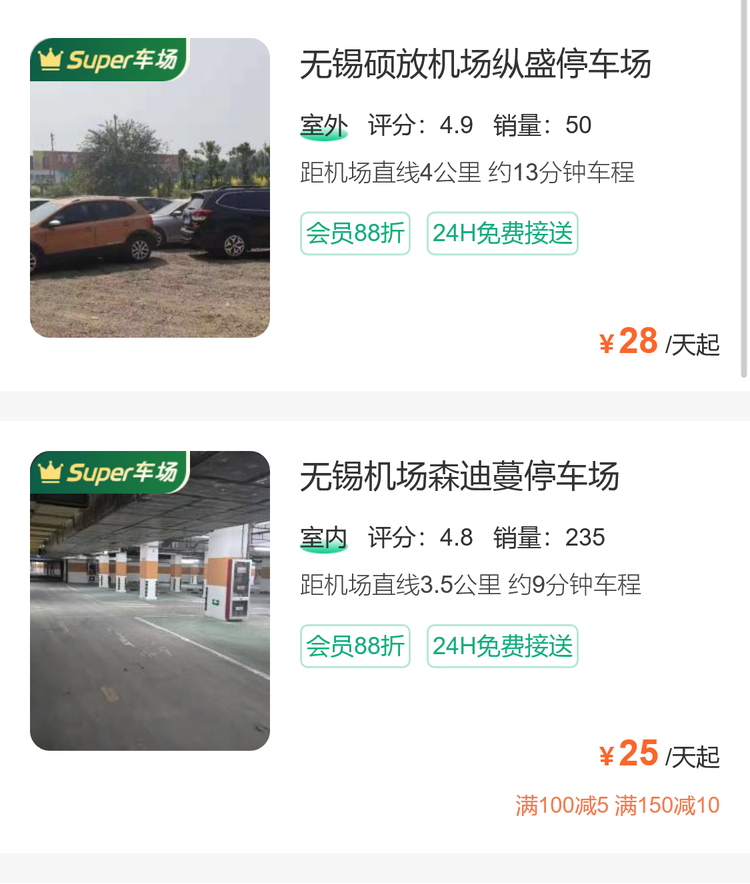Viewport: 750px width, 884px height.
Task: Open the 无锡硕放机场纵盛停车场 listing
Action: tap(475, 65)
